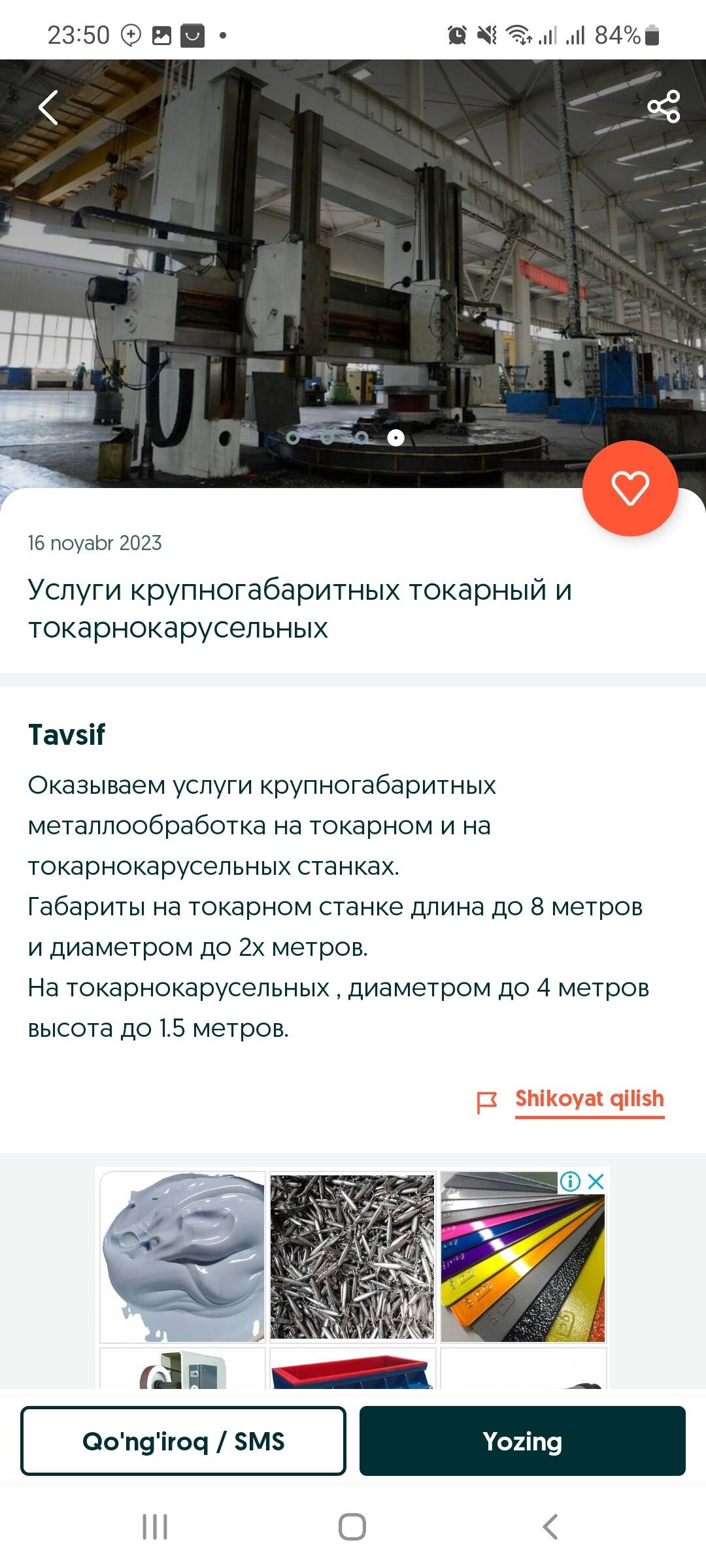Screen dimensions: 706x1568
Task: Open the ad info icon
Action: tap(570, 1181)
